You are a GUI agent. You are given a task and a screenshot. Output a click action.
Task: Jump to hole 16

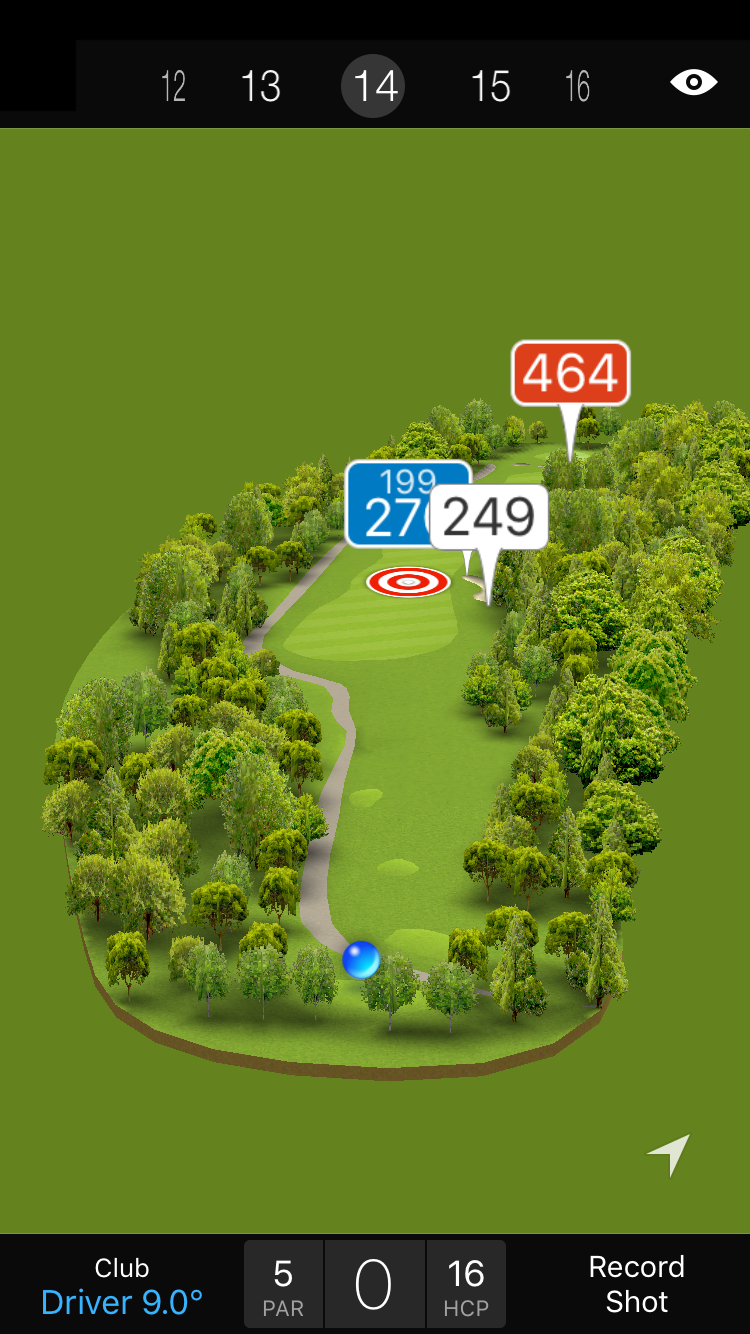(x=577, y=87)
